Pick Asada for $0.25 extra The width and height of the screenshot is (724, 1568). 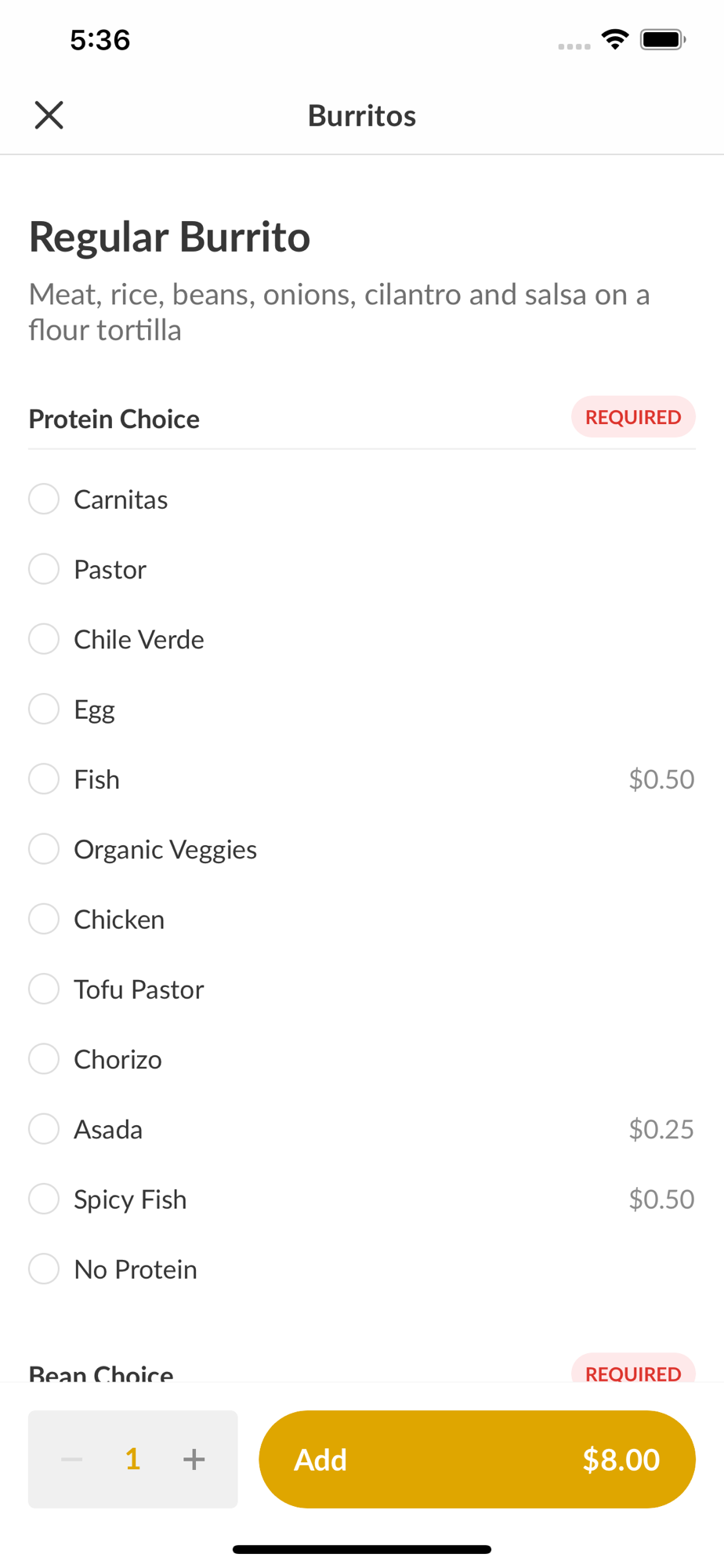(44, 1129)
